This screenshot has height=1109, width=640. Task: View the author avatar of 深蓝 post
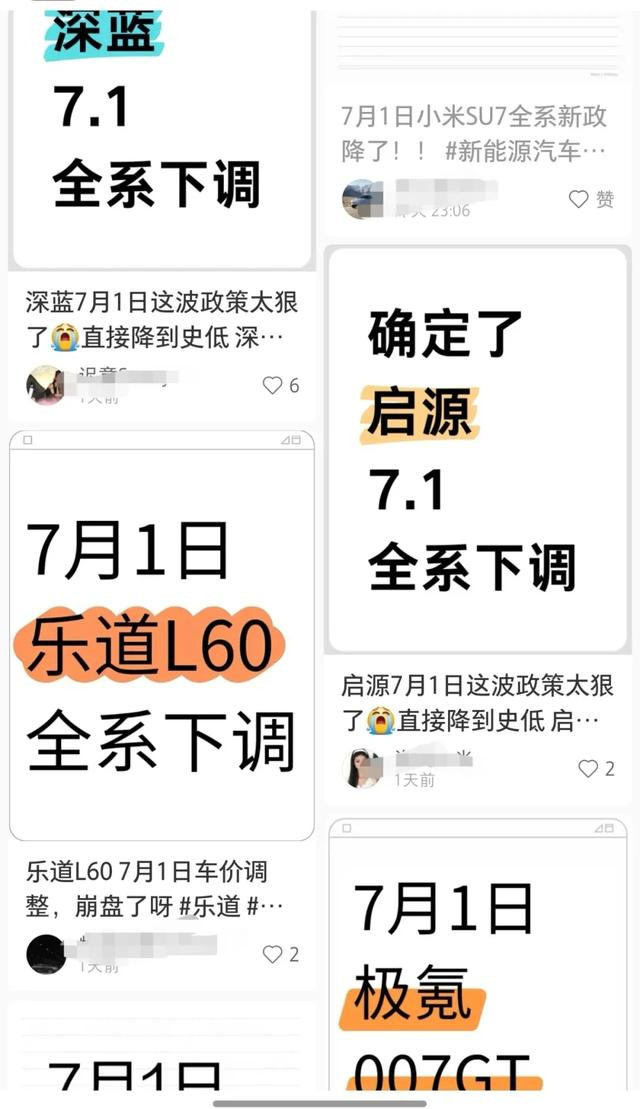click(x=46, y=385)
